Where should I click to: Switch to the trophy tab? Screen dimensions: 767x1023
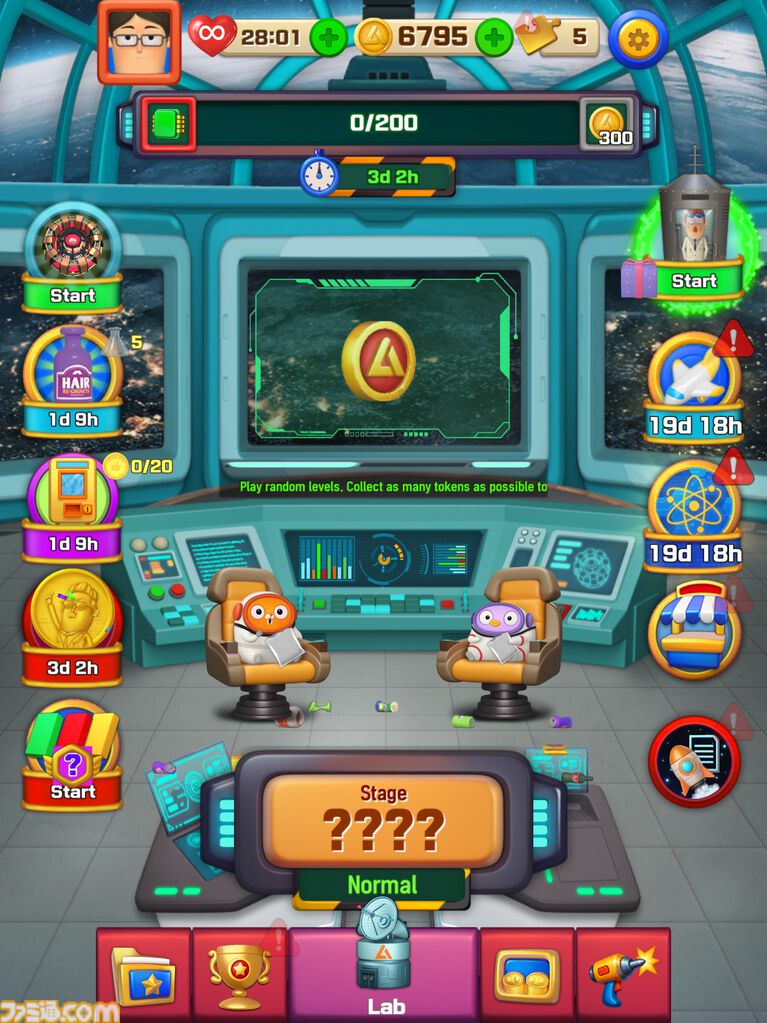[x=239, y=976]
